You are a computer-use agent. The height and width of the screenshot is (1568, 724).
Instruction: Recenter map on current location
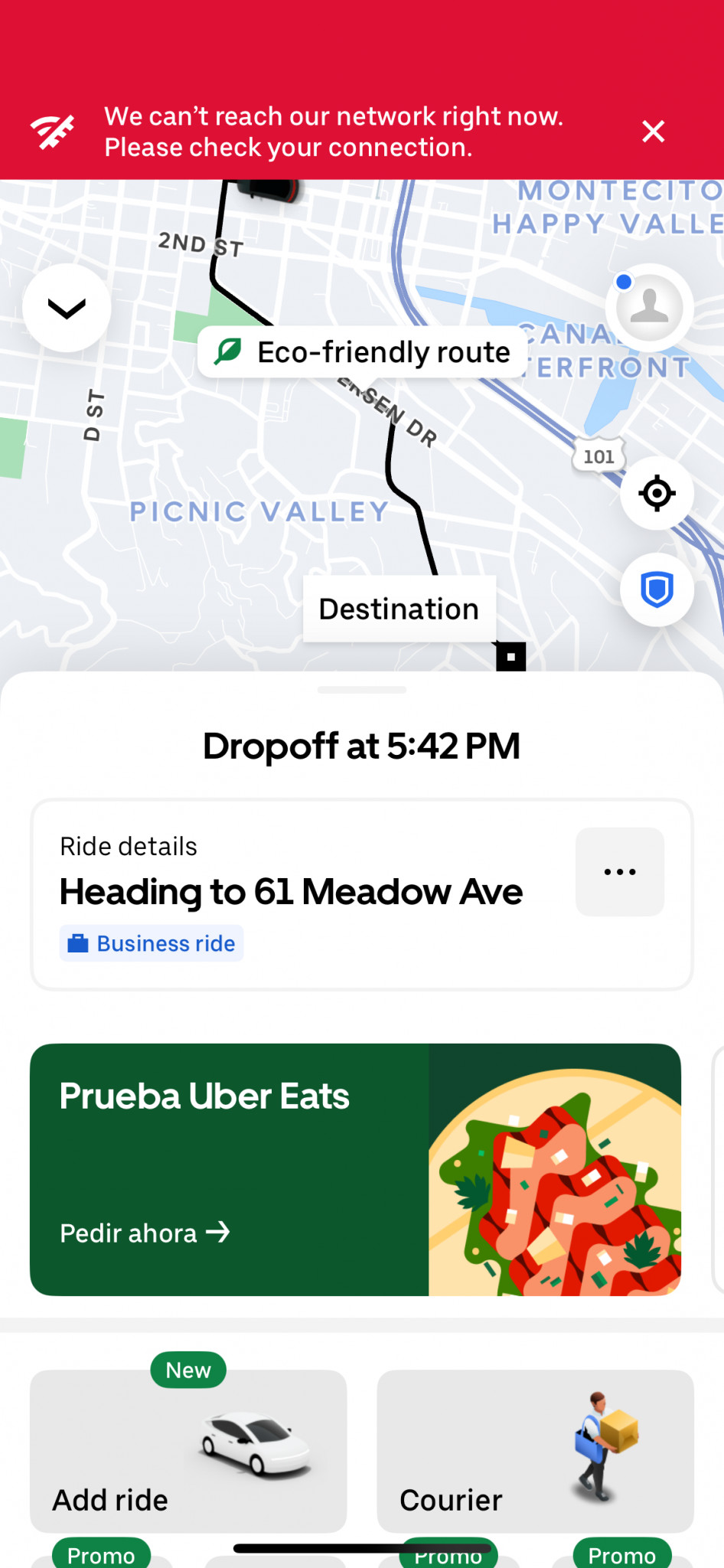[x=657, y=494]
